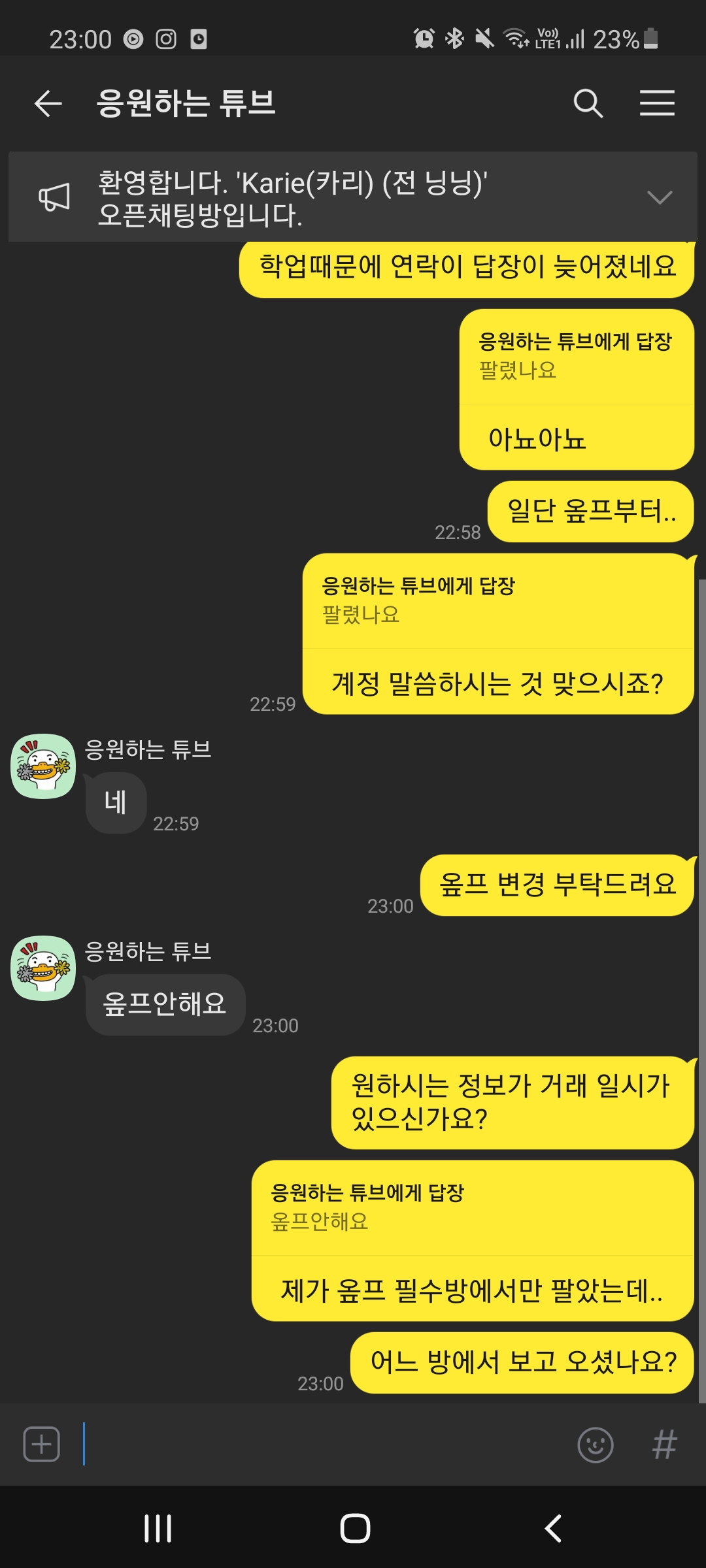Search within this chat room

point(588,103)
